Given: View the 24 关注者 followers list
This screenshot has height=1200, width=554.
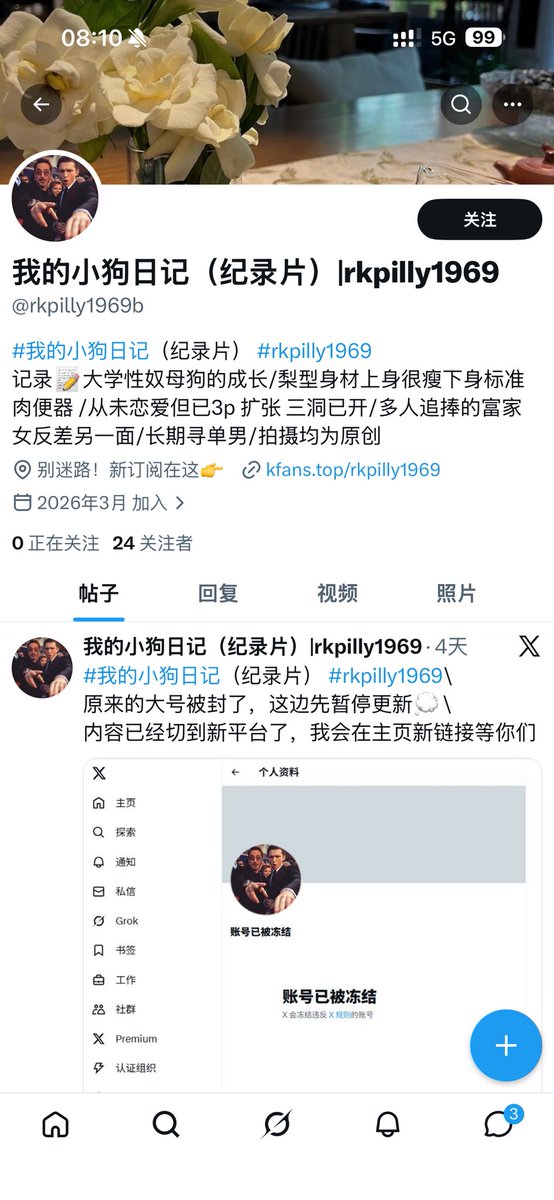Looking at the screenshot, I should 153,543.
